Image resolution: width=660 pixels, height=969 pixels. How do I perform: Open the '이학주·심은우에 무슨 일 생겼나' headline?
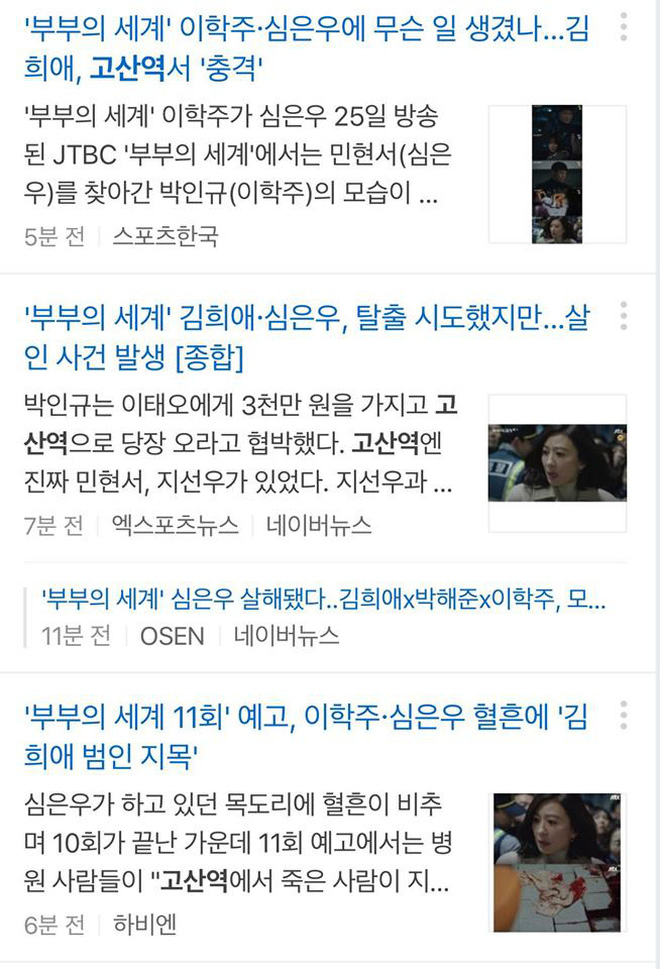pyautogui.click(x=305, y=47)
